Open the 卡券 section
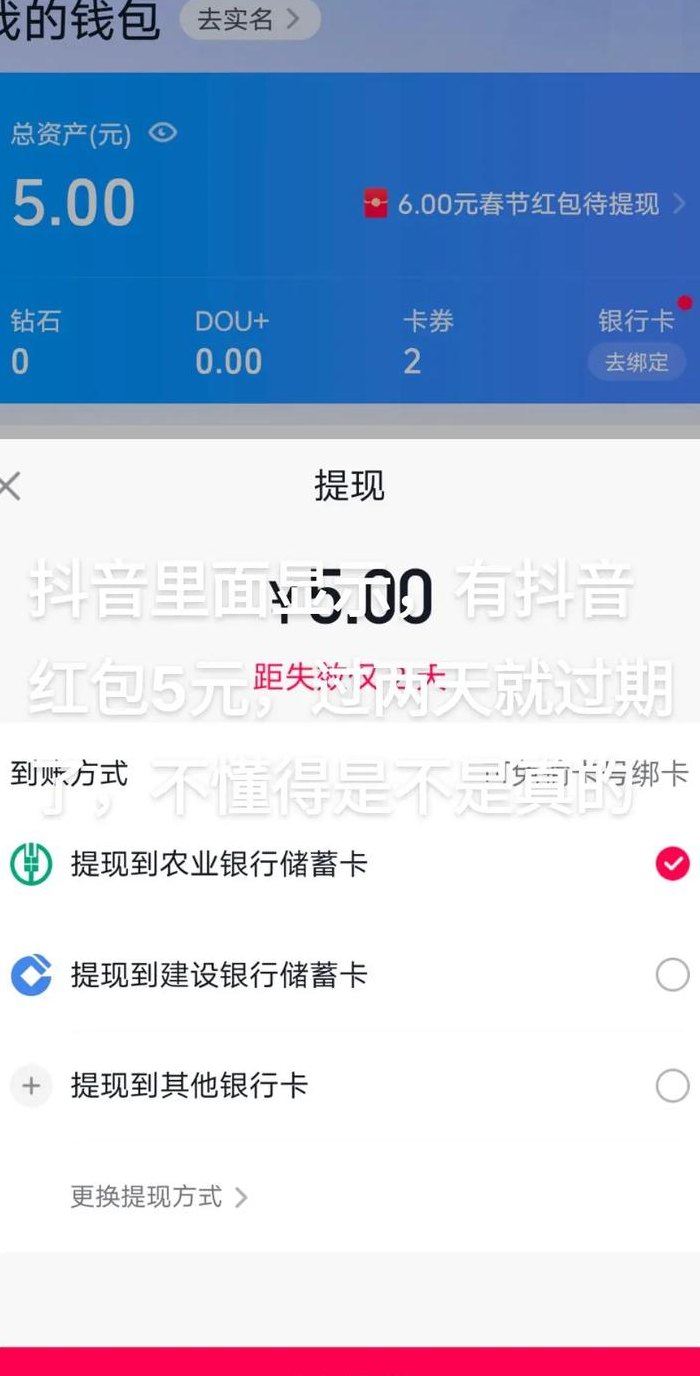Image resolution: width=700 pixels, height=1376 pixels. pyautogui.click(x=428, y=341)
